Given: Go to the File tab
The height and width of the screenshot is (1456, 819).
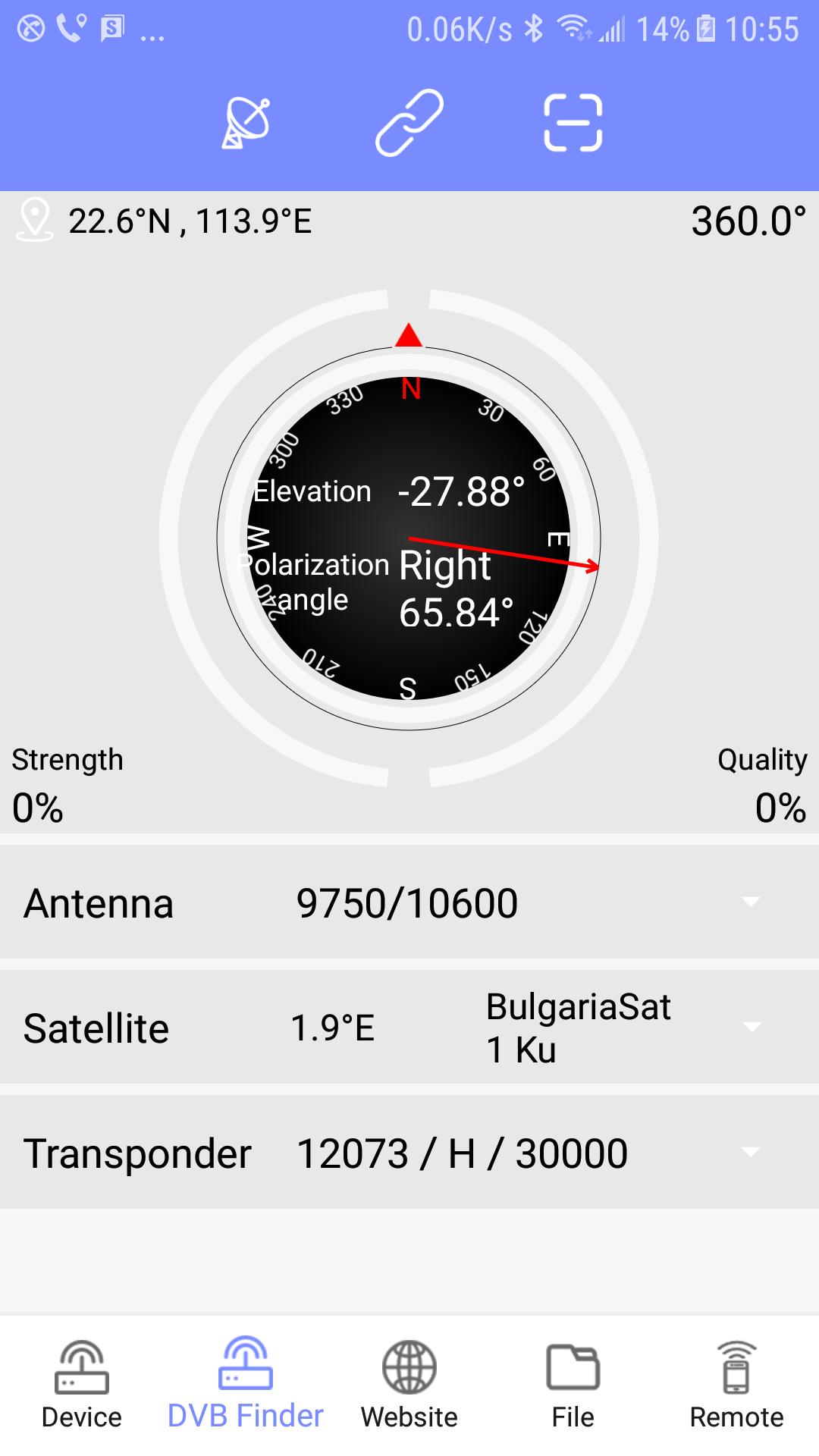Looking at the screenshot, I should [573, 1385].
